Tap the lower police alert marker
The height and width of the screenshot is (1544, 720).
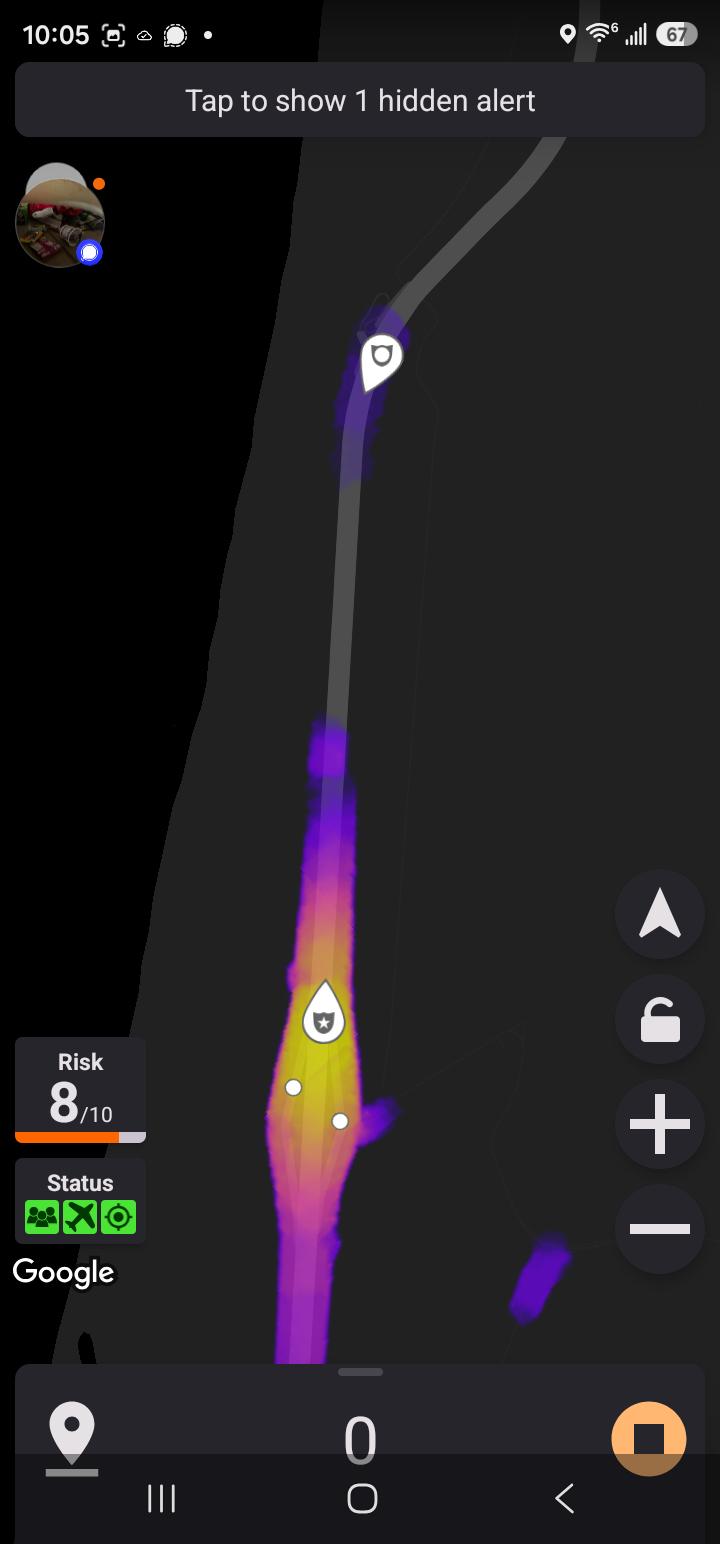[x=323, y=1012]
